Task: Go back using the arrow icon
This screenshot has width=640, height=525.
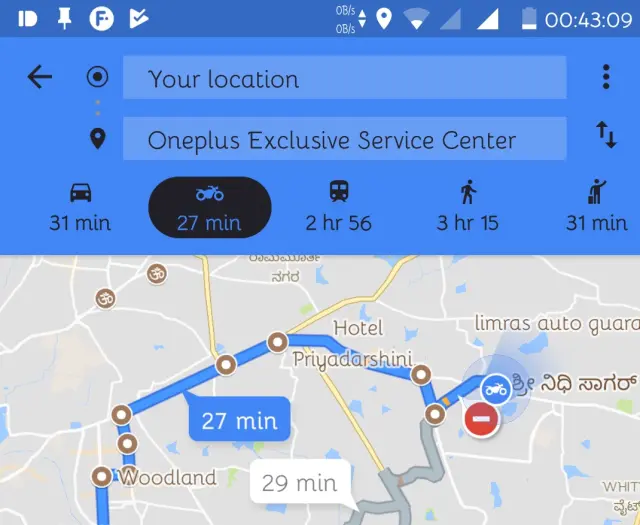Action: click(x=39, y=77)
